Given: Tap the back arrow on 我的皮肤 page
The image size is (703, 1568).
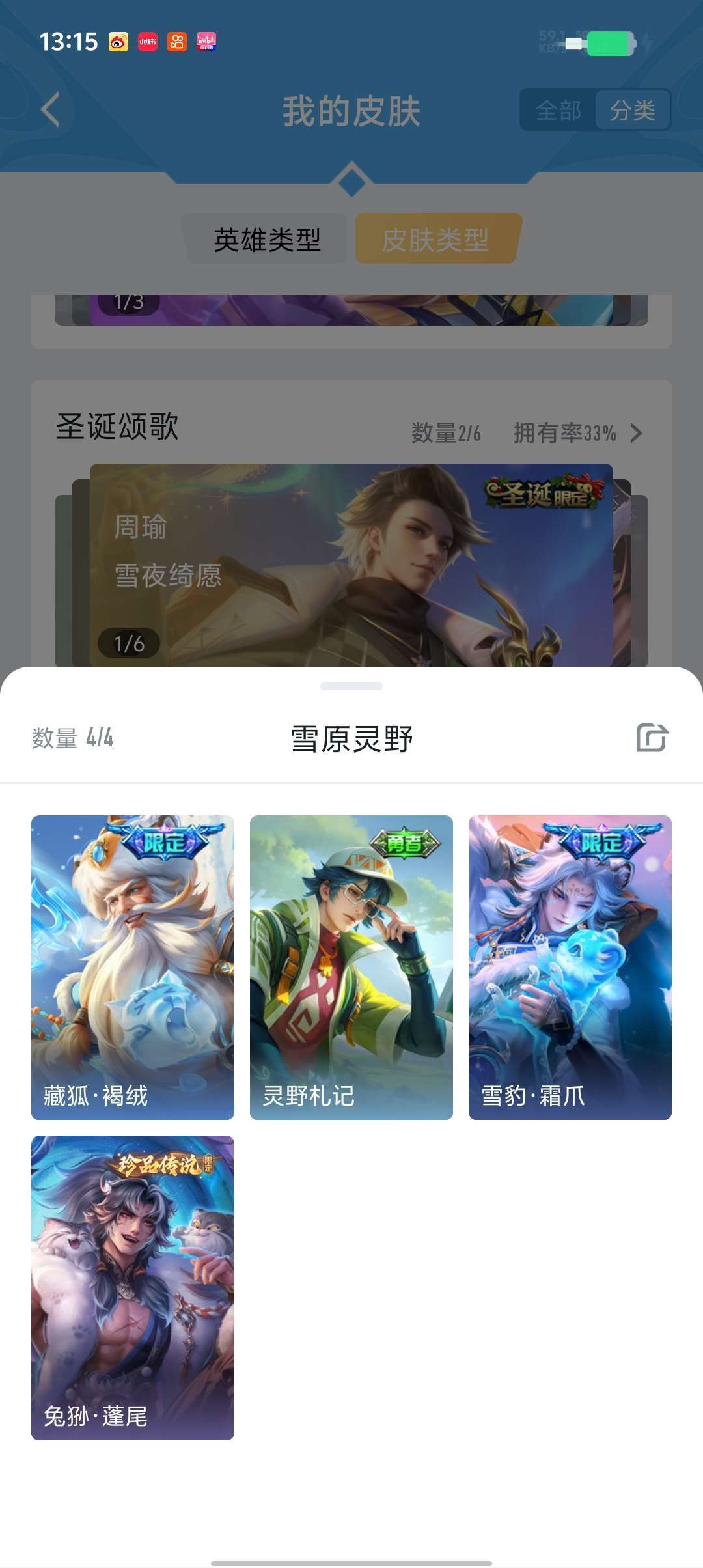Looking at the screenshot, I should 50,108.
